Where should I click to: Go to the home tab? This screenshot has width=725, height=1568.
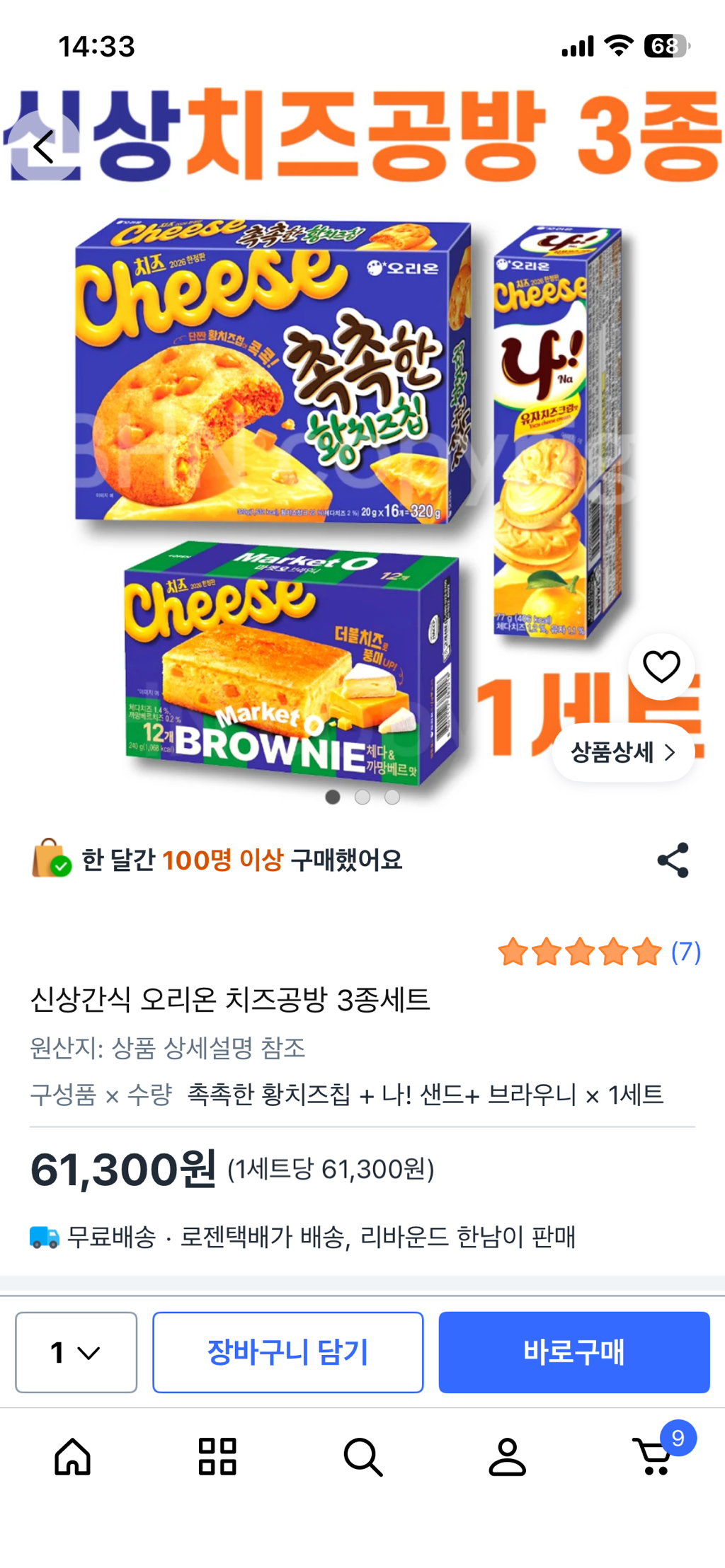click(x=73, y=1457)
